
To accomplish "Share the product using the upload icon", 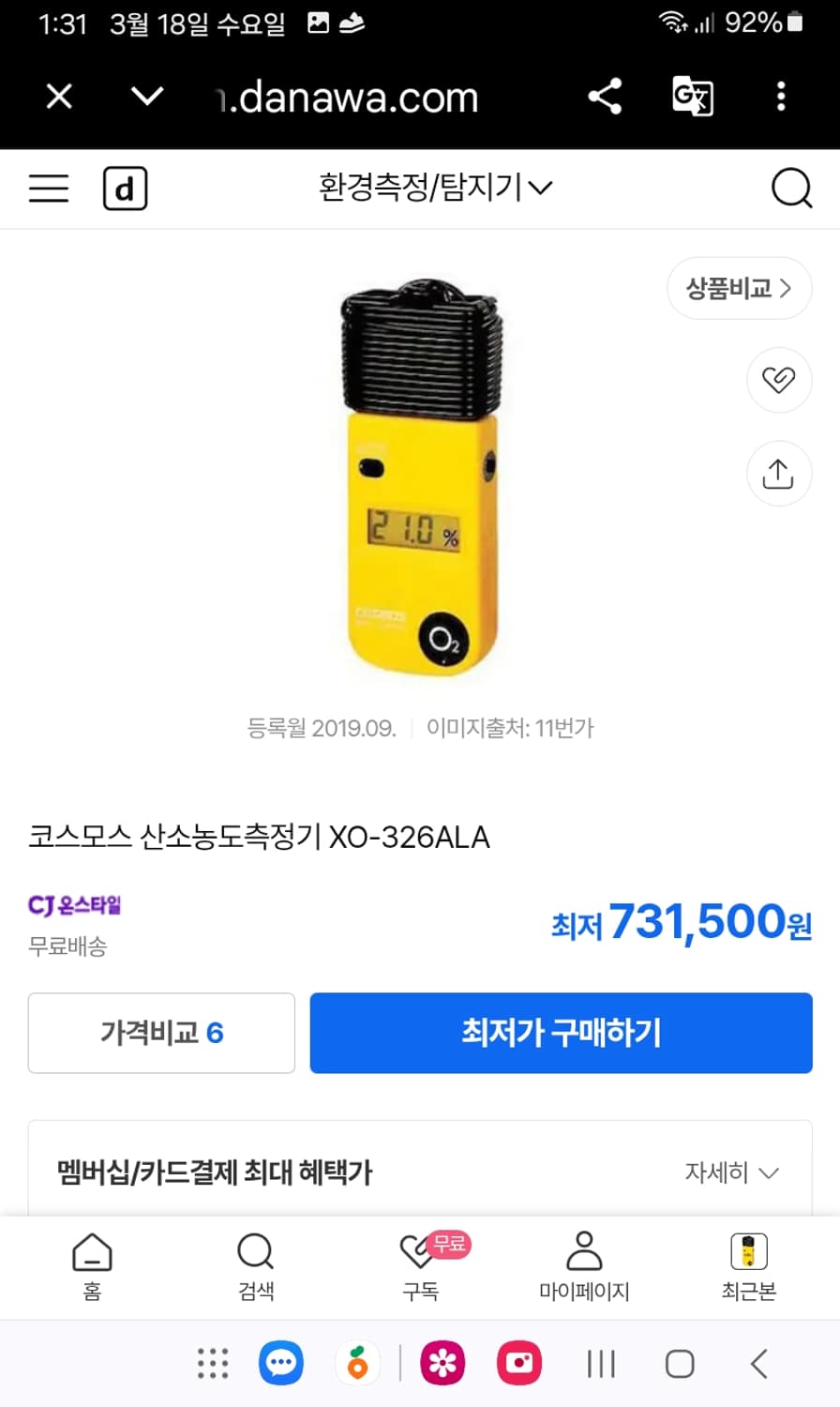I will (x=778, y=474).
